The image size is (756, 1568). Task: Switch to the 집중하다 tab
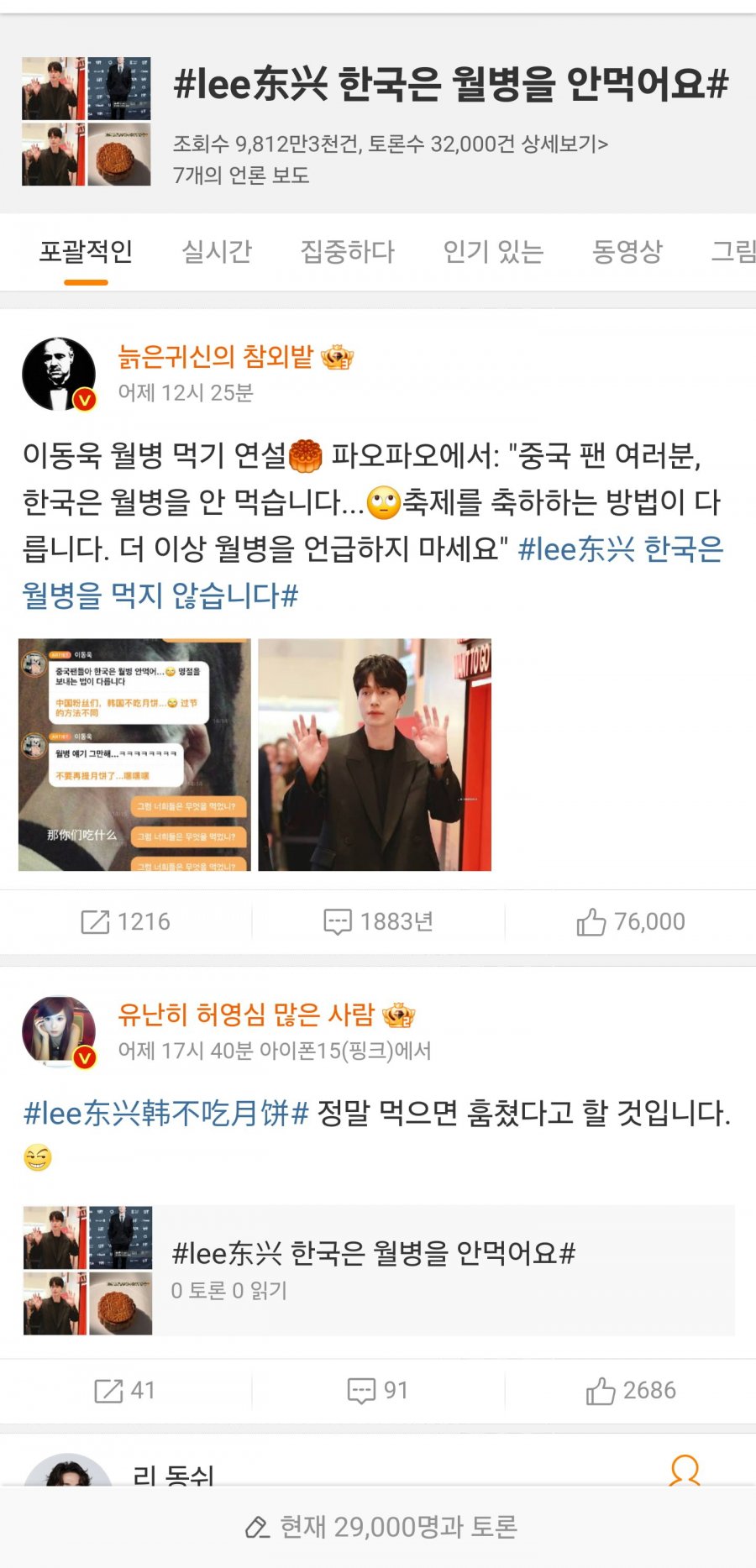point(347,251)
